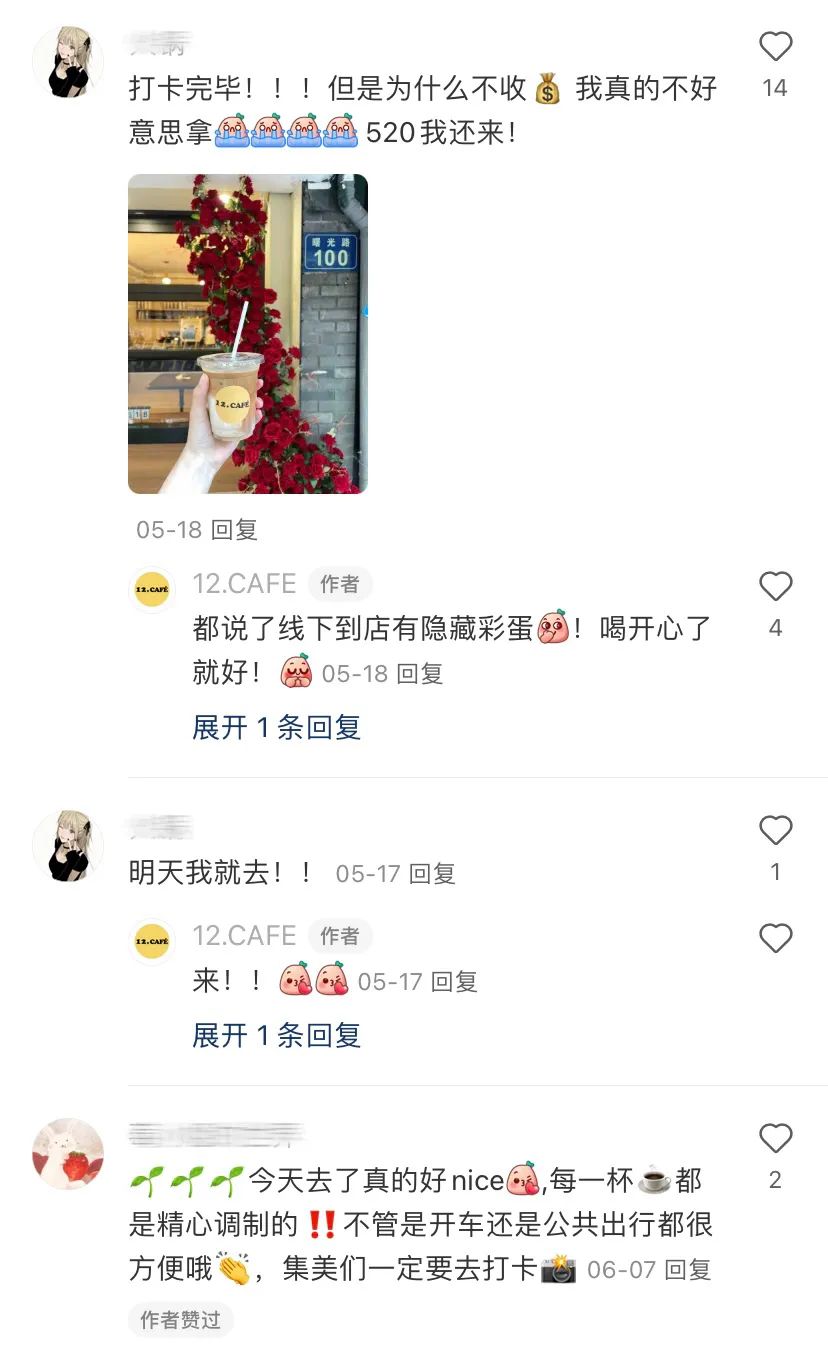The width and height of the screenshot is (828, 1348).
Task: Reply to the 明天我就去 comment
Action: pyautogui.click(x=432, y=874)
